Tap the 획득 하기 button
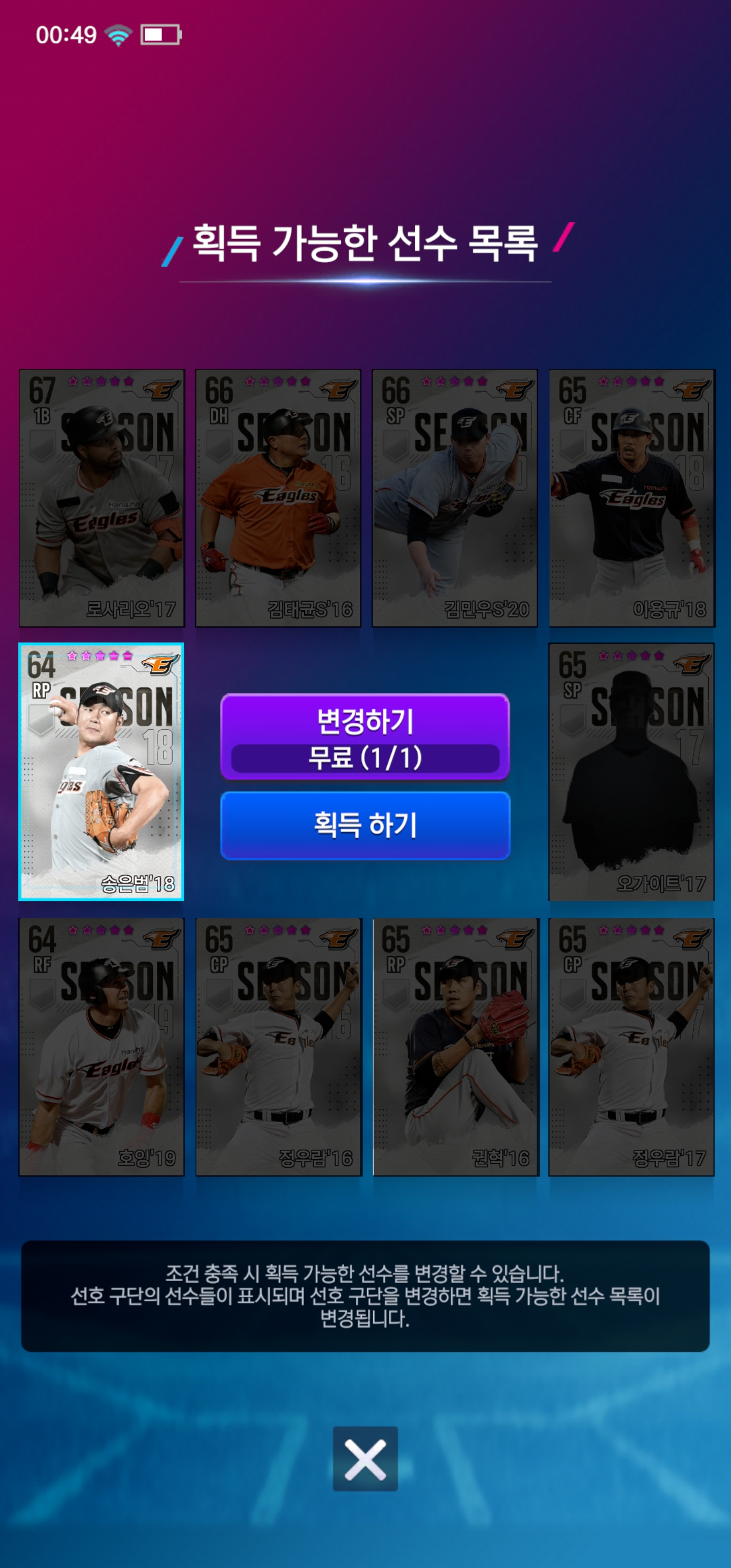The image size is (731, 1568). [x=364, y=826]
